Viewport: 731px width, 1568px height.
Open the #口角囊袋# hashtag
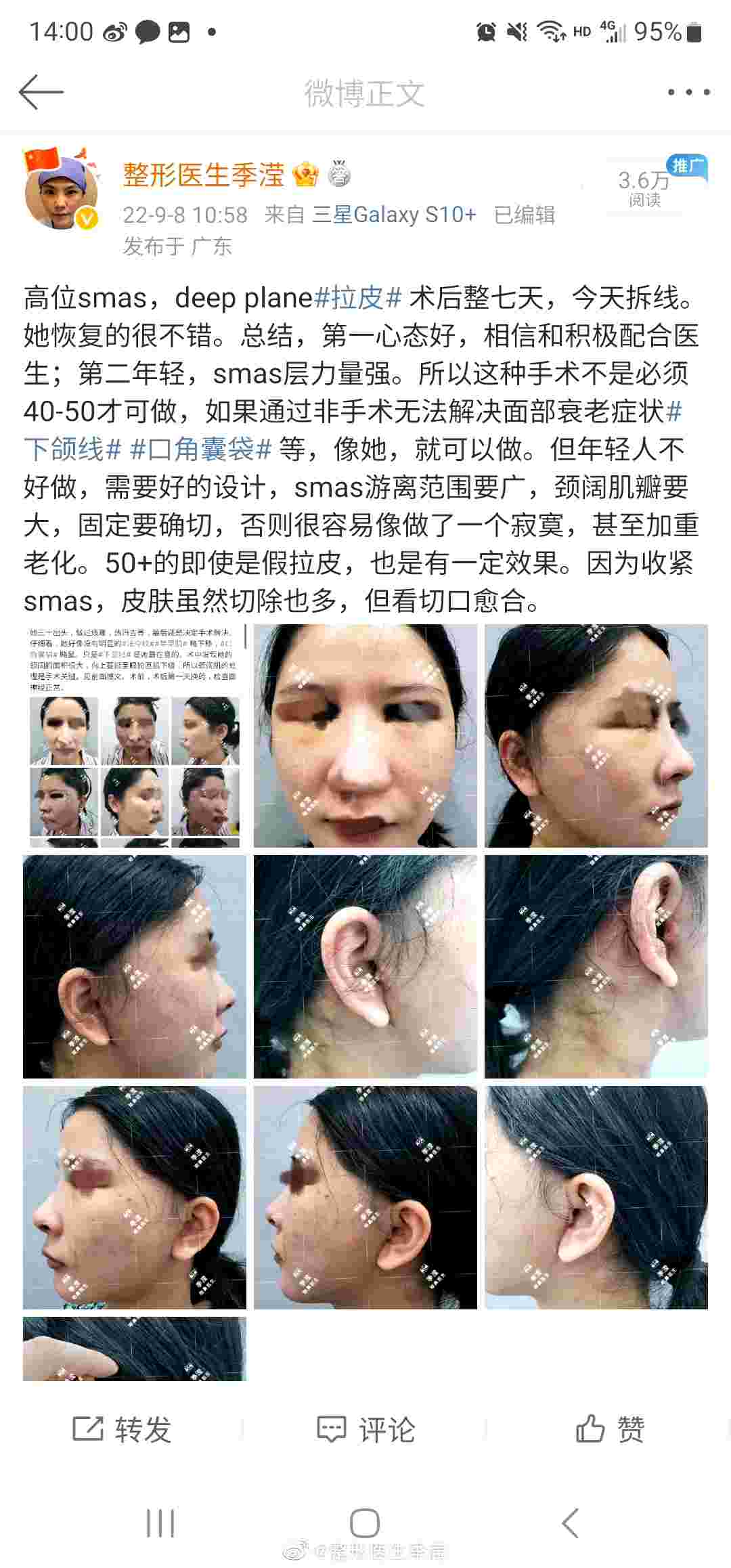(x=201, y=449)
